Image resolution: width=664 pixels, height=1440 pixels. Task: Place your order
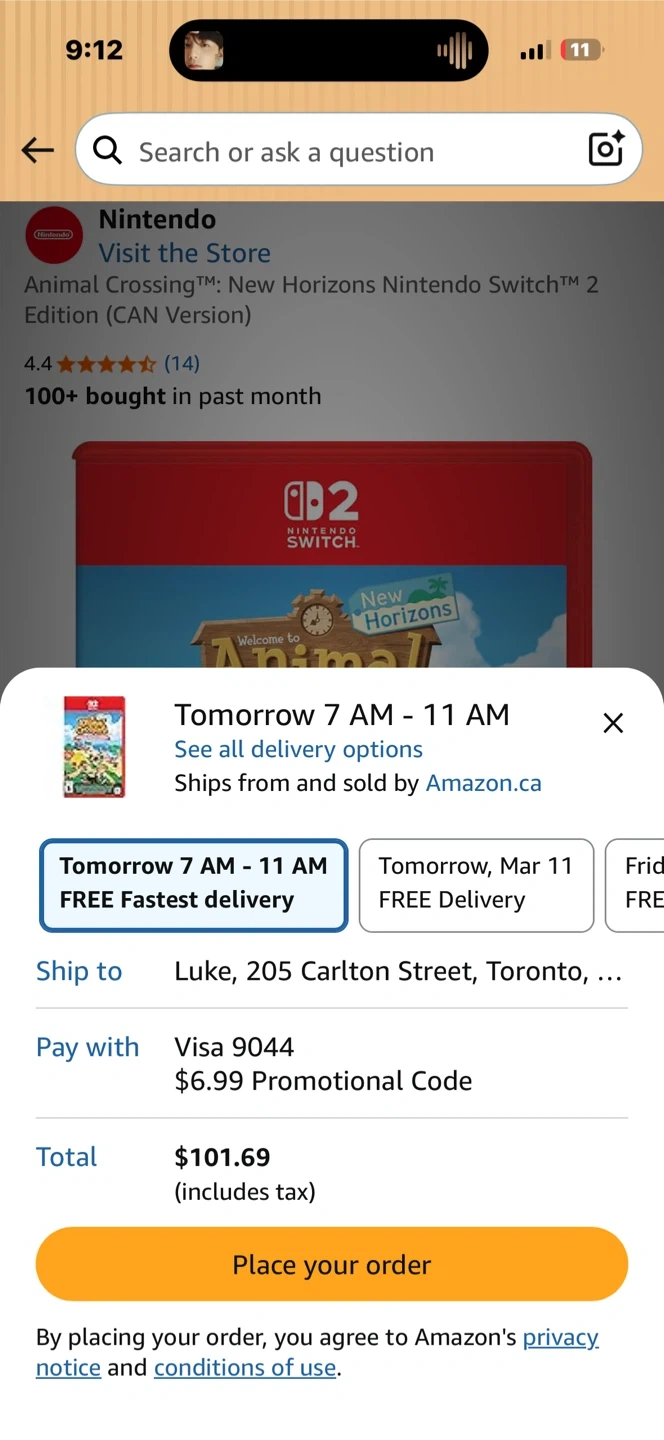[332, 1264]
